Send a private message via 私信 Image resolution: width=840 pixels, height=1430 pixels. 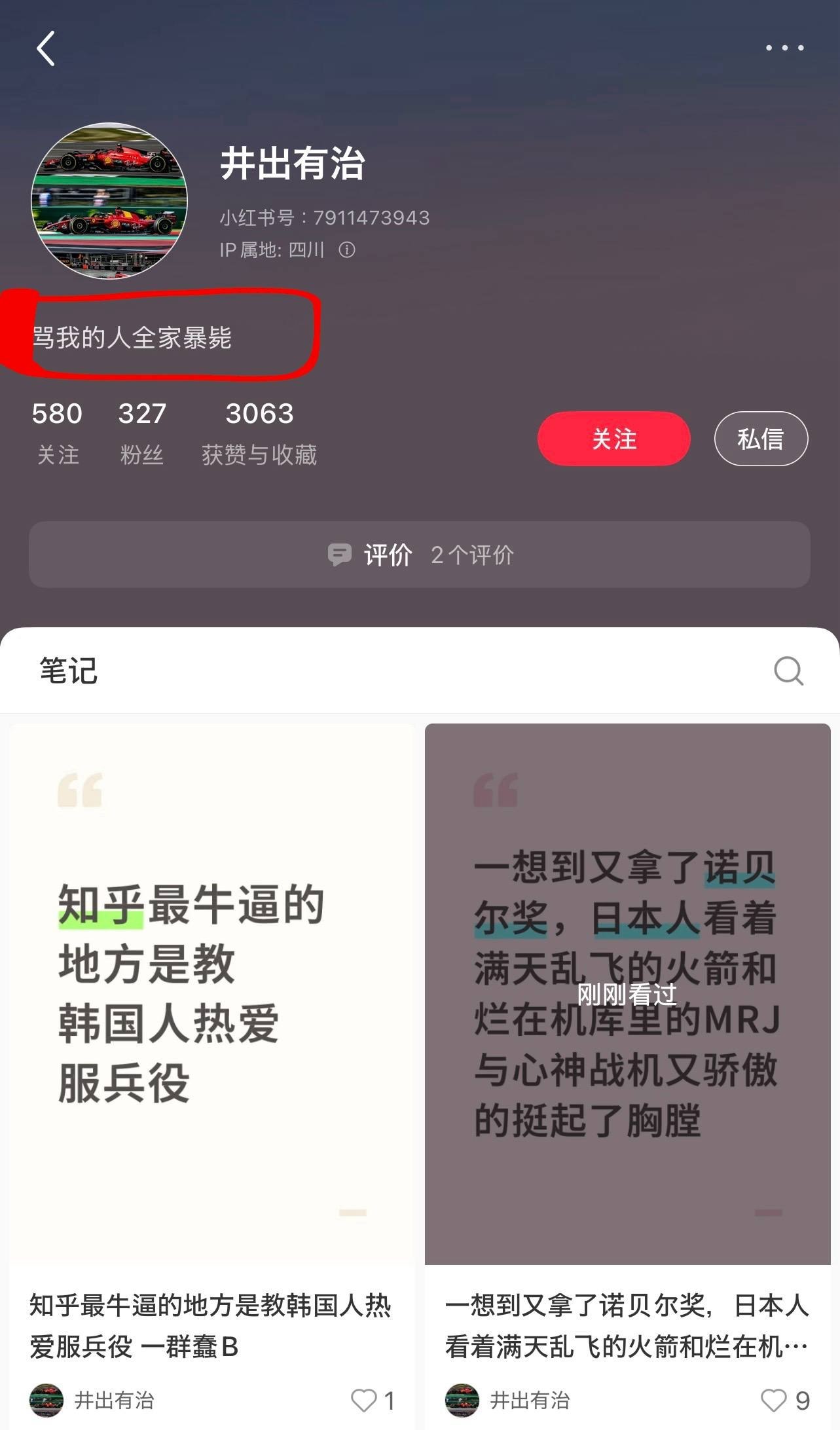(761, 439)
